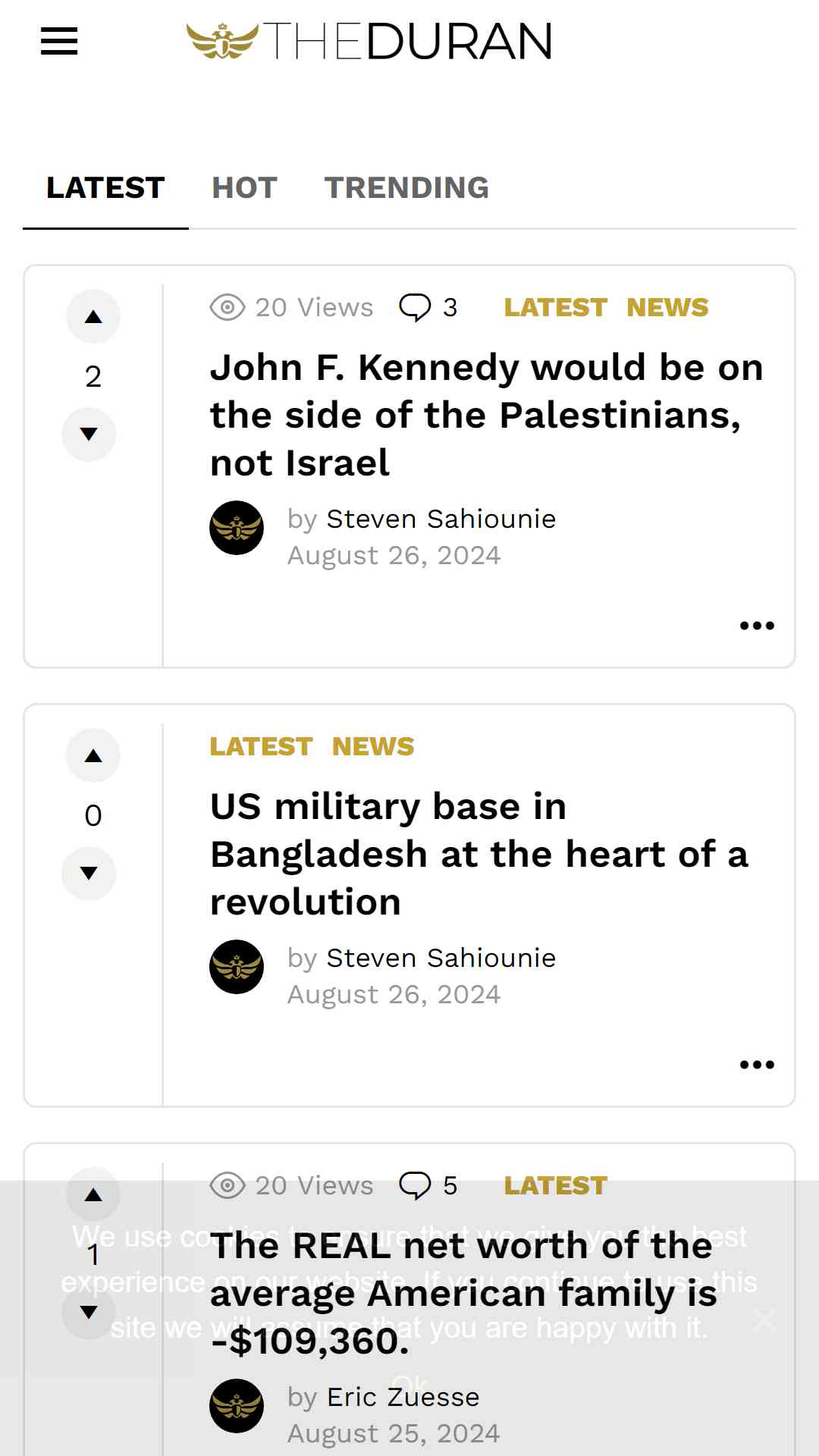Downvote the John F. Kennedy article
Screen dimensions: 819x1456
(89, 435)
